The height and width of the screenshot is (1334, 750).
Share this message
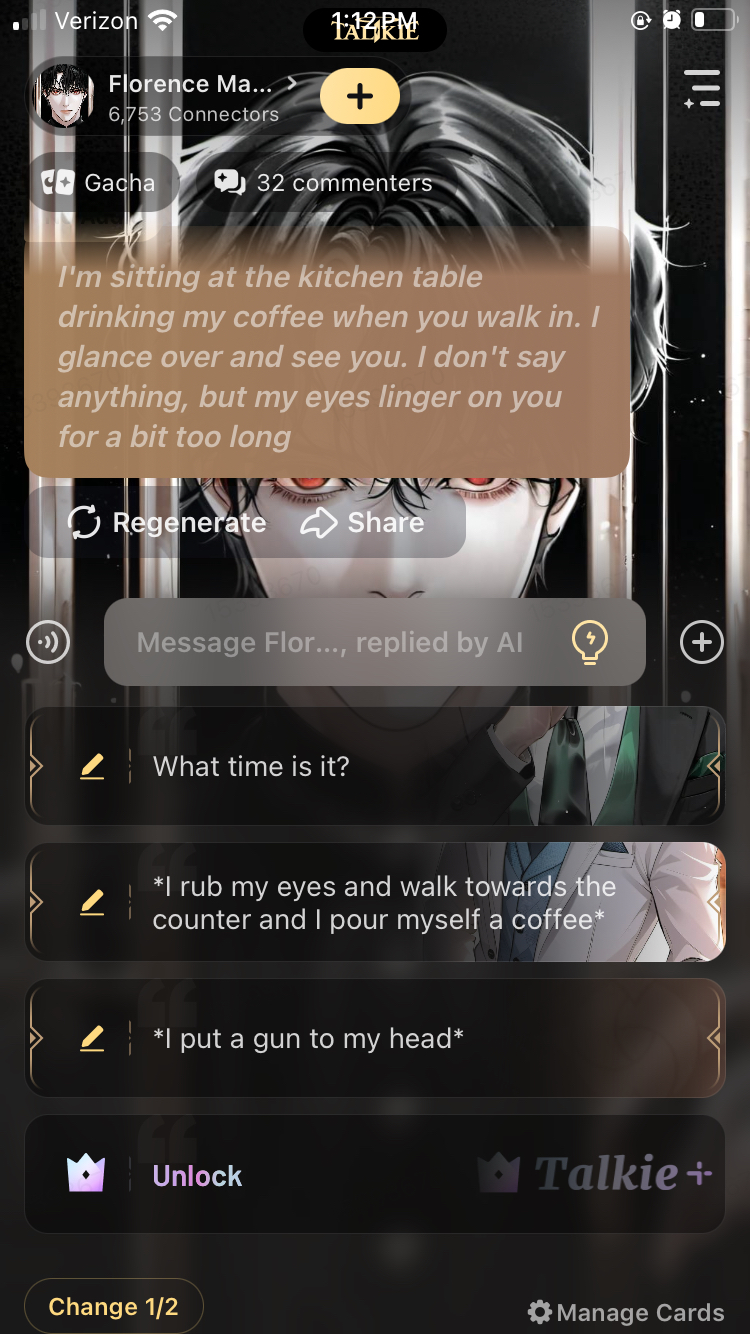pyautogui.click(x=363, y=523)
